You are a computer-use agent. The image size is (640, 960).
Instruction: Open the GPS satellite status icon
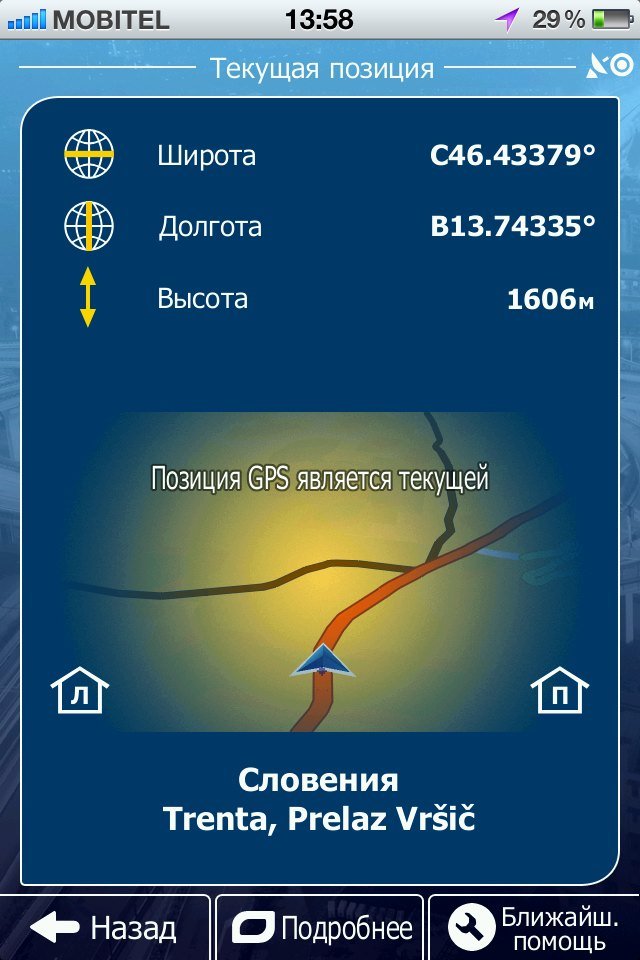tap(609, 67)
